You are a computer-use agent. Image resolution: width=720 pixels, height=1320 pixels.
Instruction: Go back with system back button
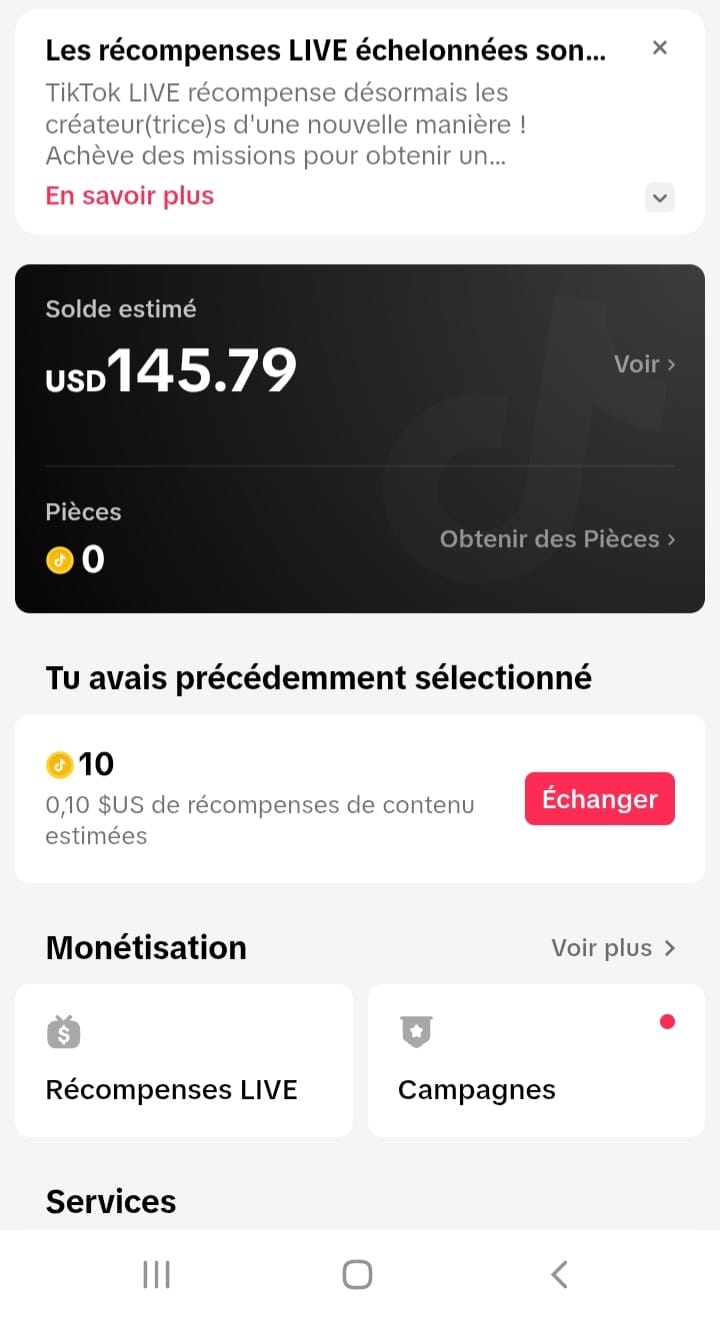tap(559, 1274)
